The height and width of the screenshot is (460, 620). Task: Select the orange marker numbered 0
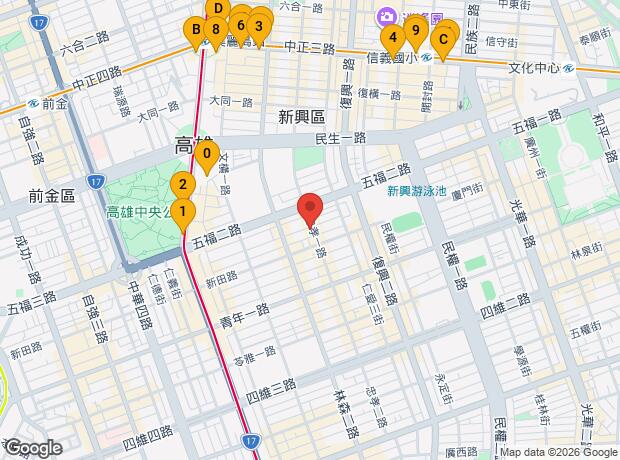(207, 155)
